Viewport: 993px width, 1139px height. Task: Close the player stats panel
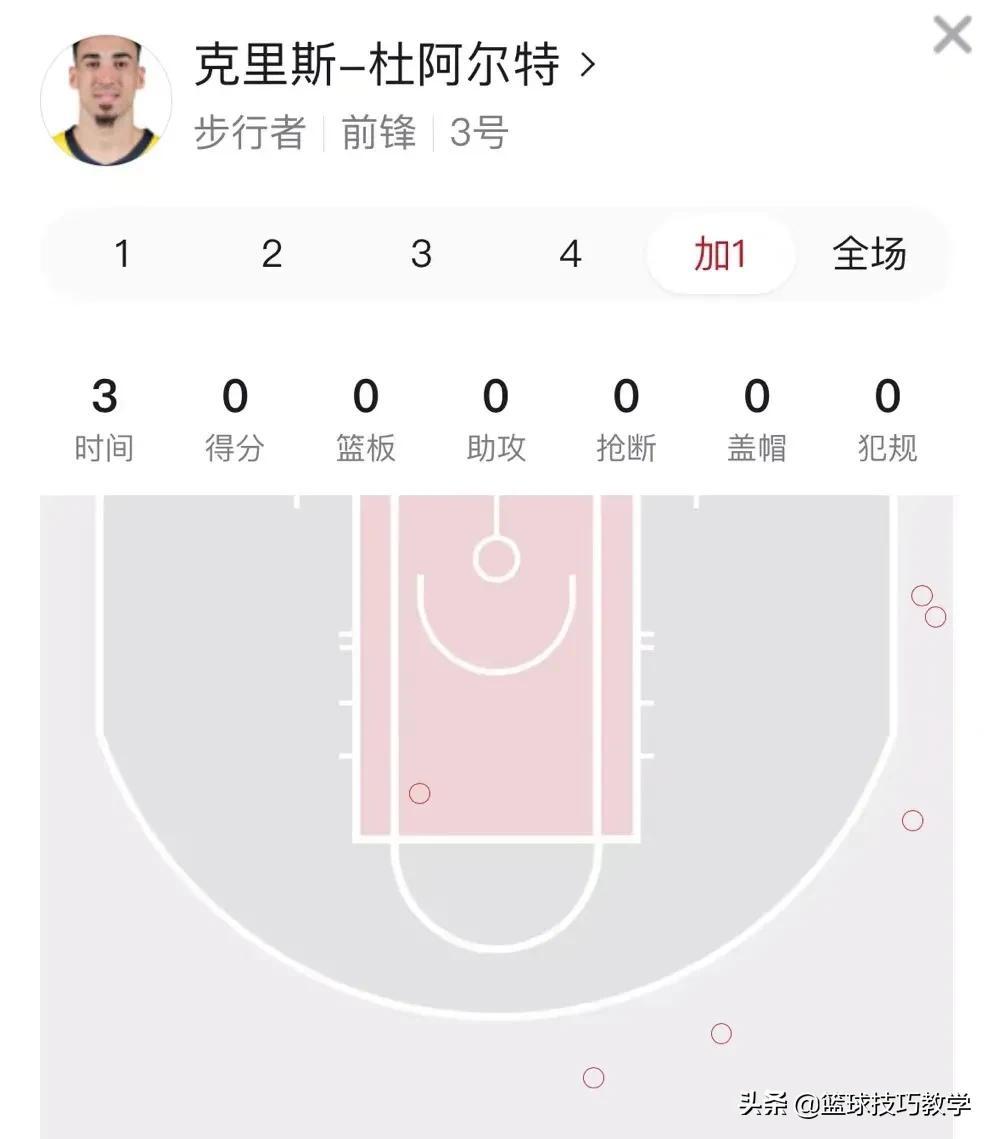pos(951,35)
